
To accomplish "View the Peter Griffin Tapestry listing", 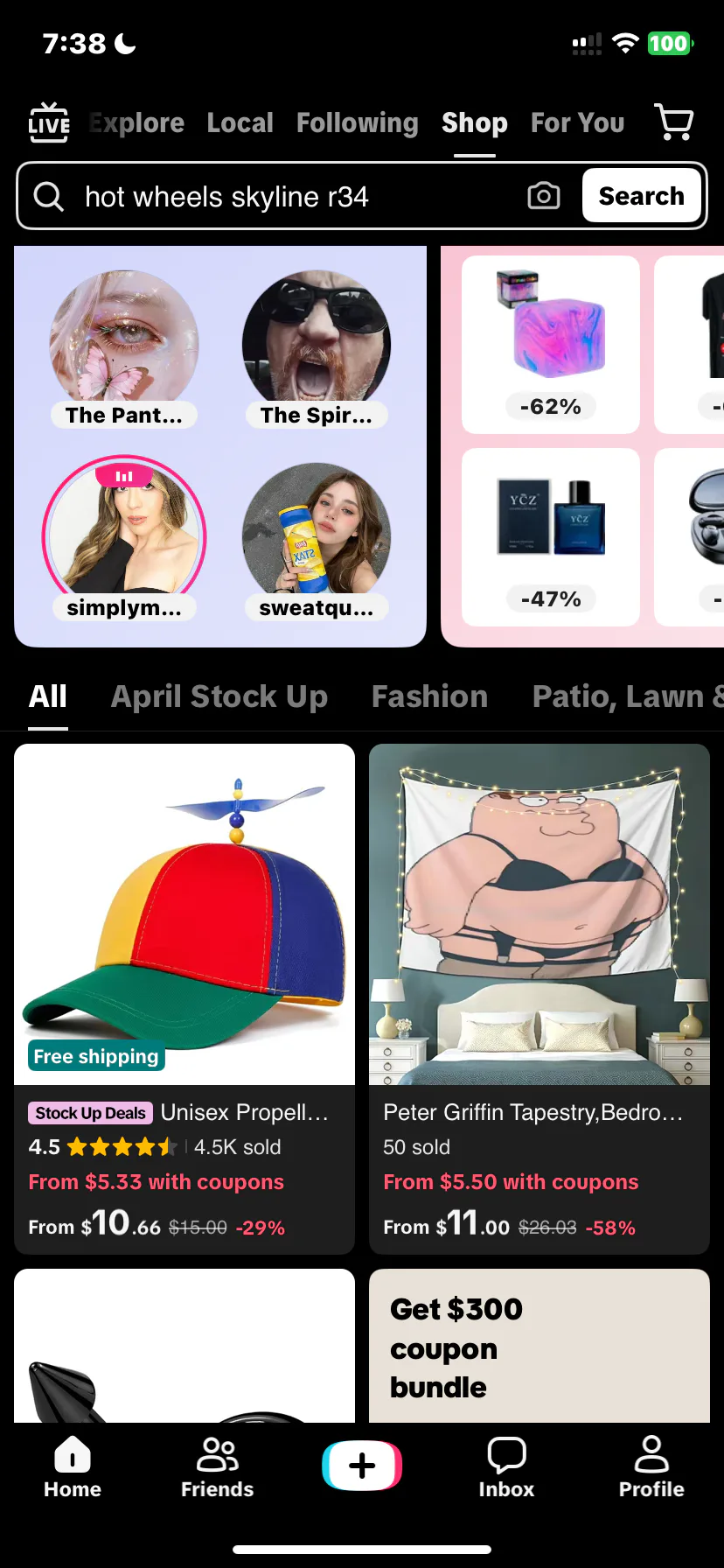I will click(x=539, y=997).
